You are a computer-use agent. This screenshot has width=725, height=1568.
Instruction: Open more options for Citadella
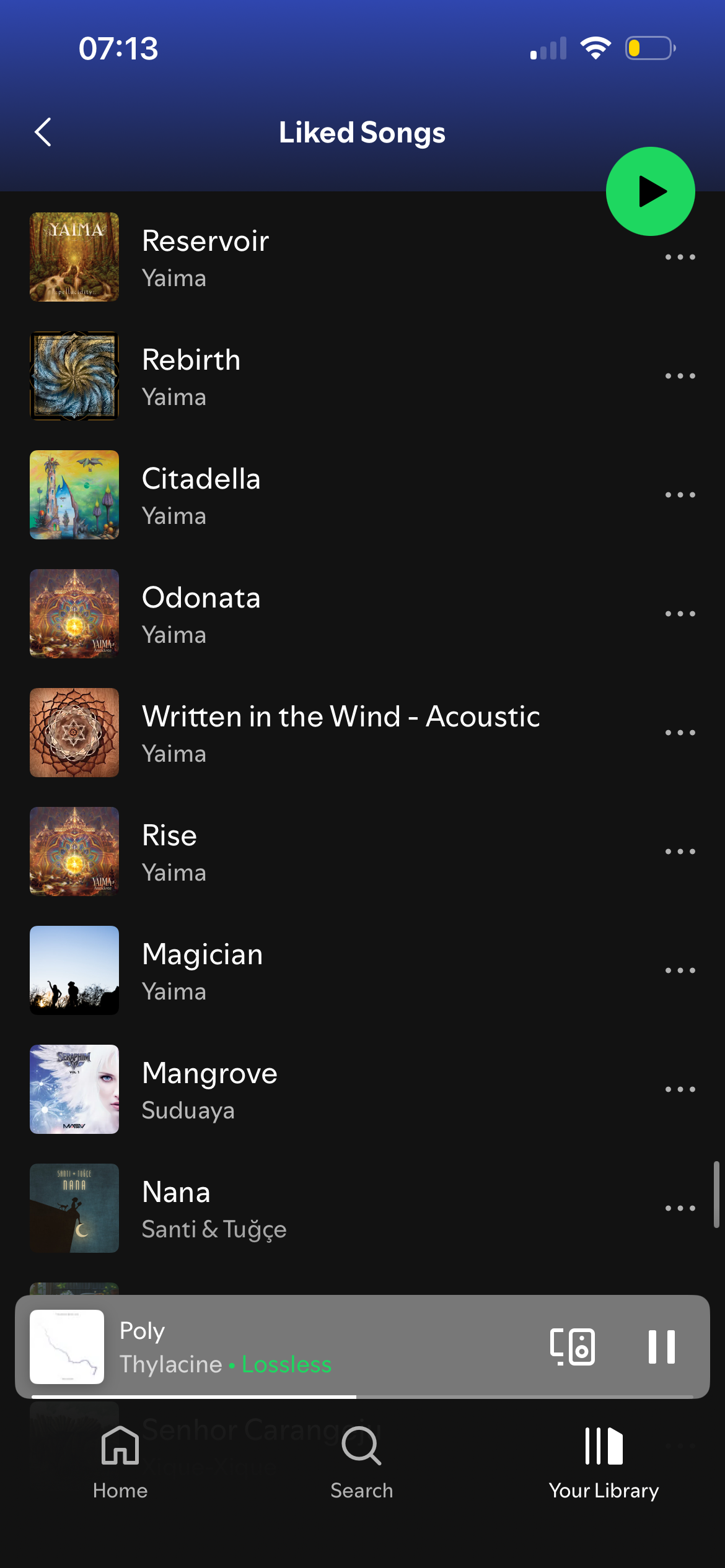coord(680,495)
